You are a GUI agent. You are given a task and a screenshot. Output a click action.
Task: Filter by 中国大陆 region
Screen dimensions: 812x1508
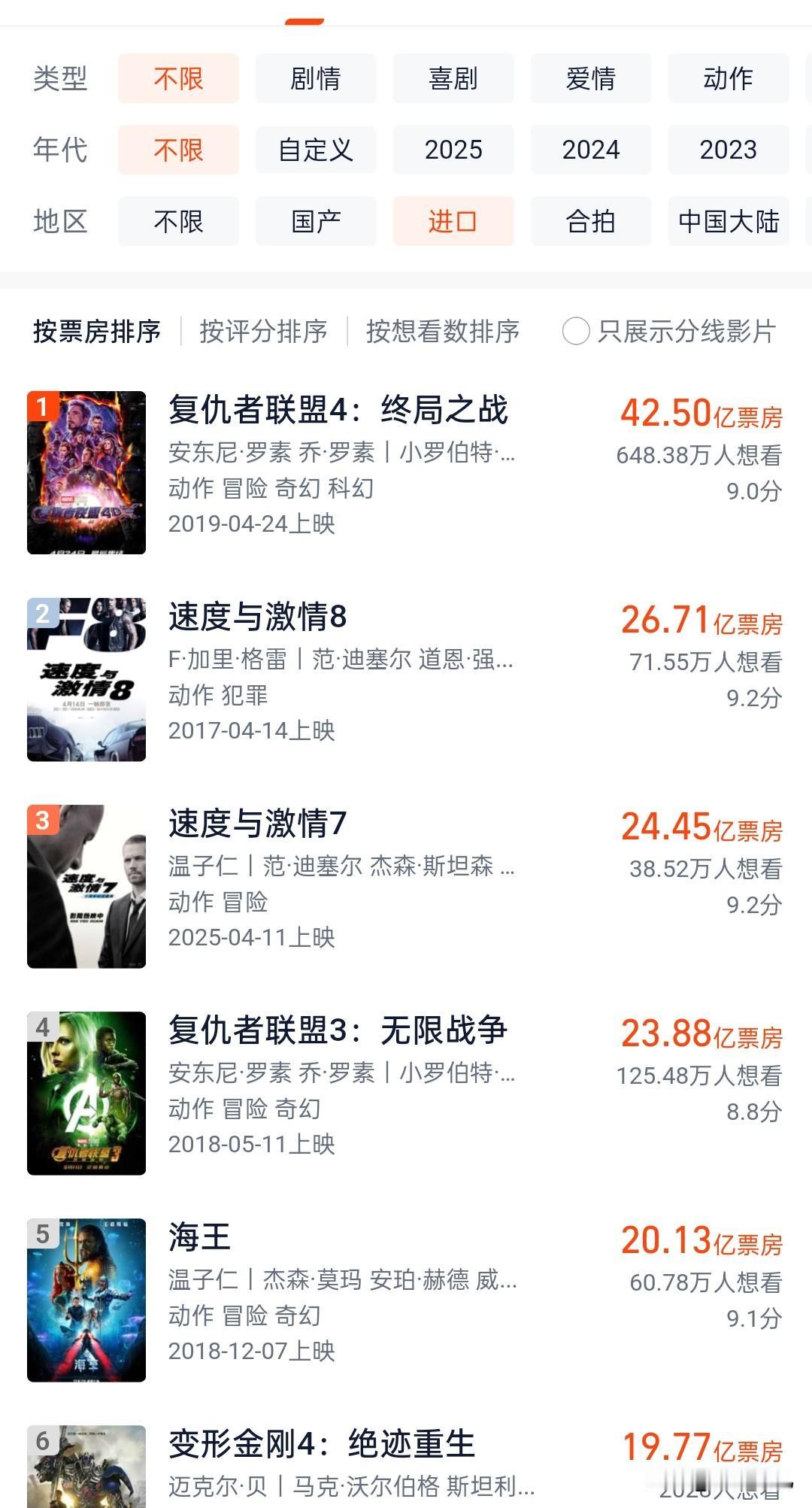[728, 221]
